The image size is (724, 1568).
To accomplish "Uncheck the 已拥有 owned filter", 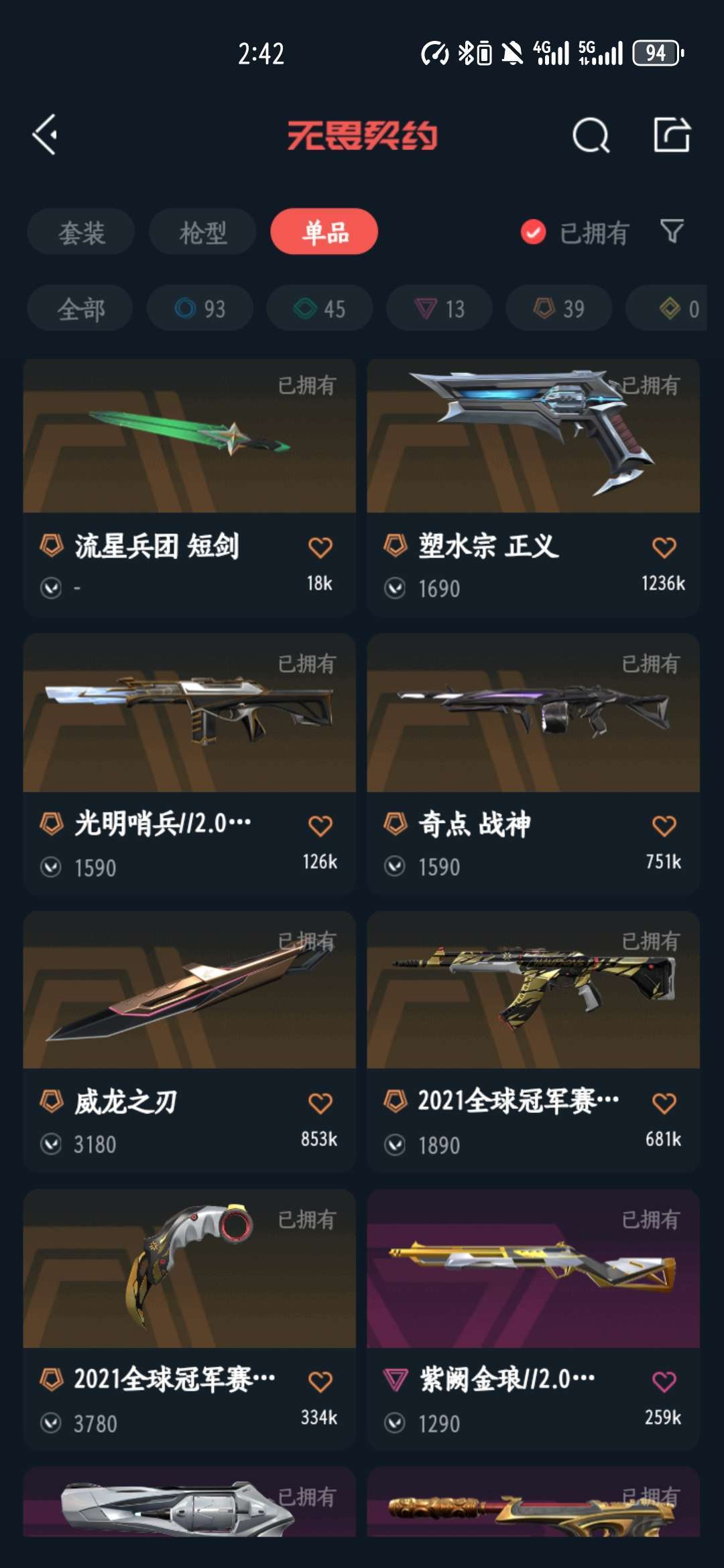I will coord(575,233).
